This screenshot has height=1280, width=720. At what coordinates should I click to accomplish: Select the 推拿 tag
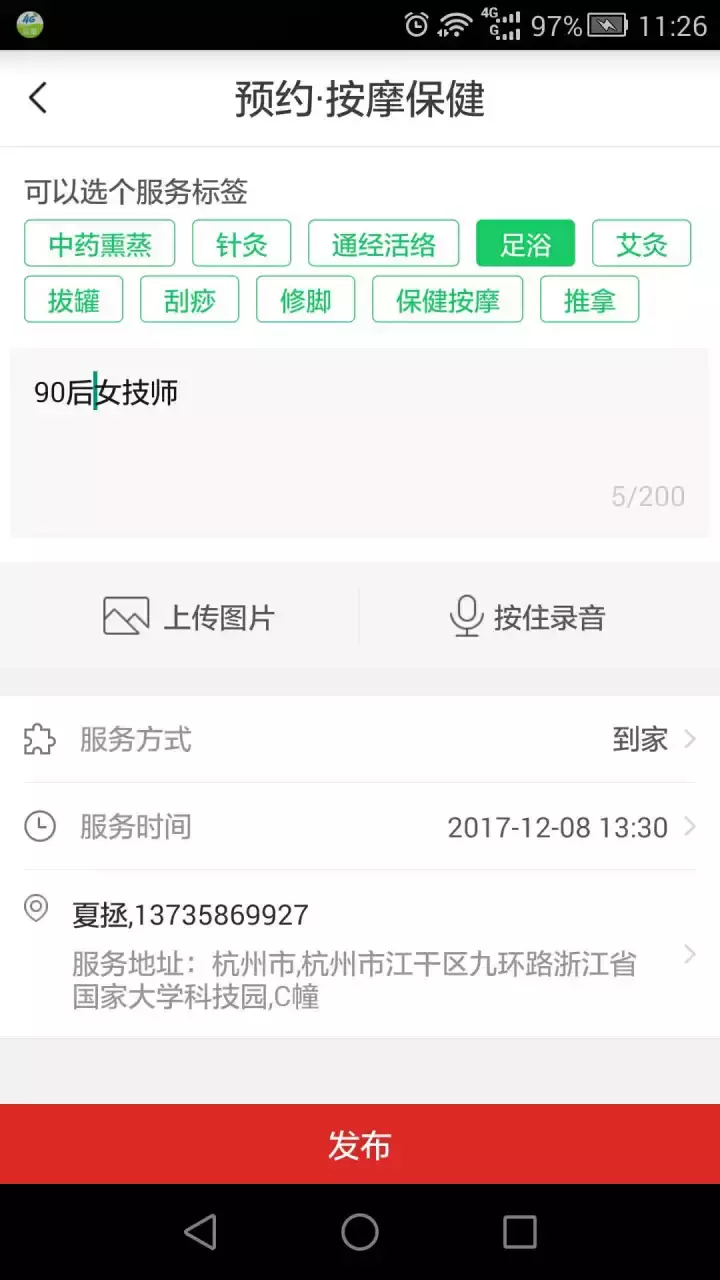589,300
